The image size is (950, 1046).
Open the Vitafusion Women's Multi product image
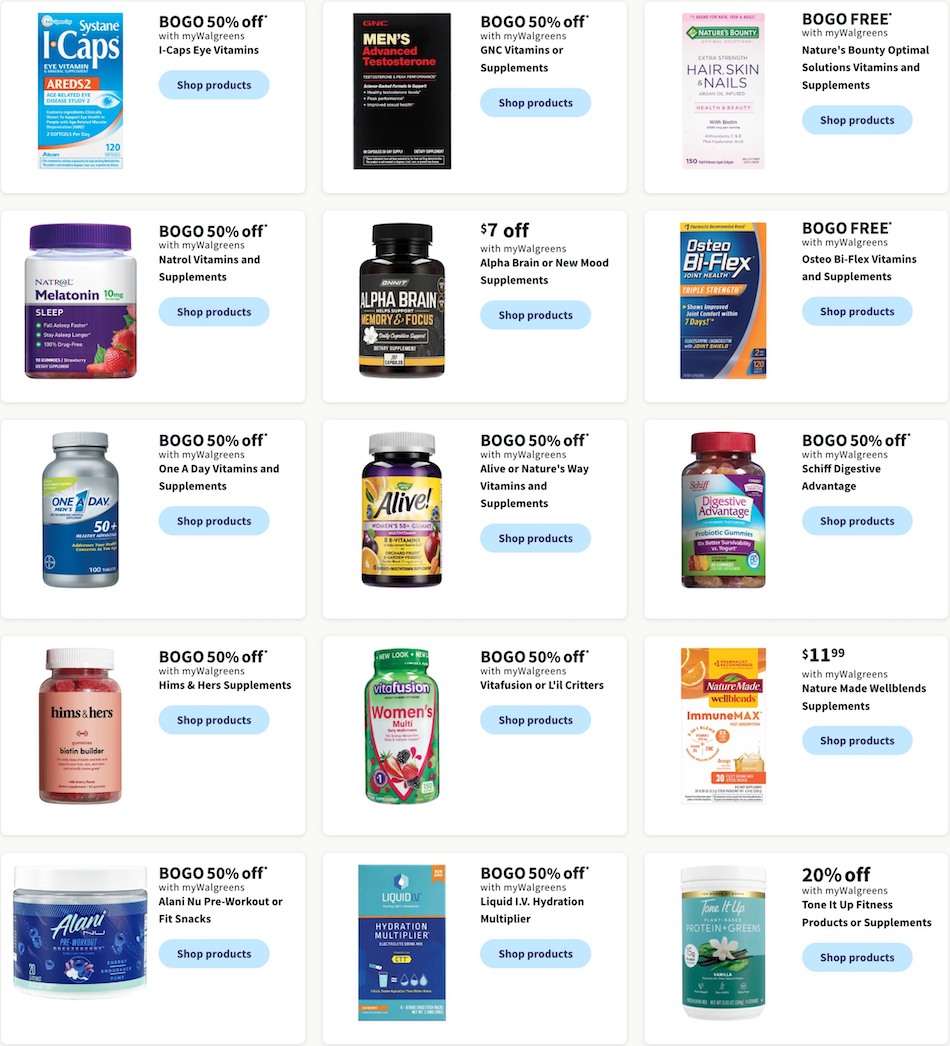(401, 726)
